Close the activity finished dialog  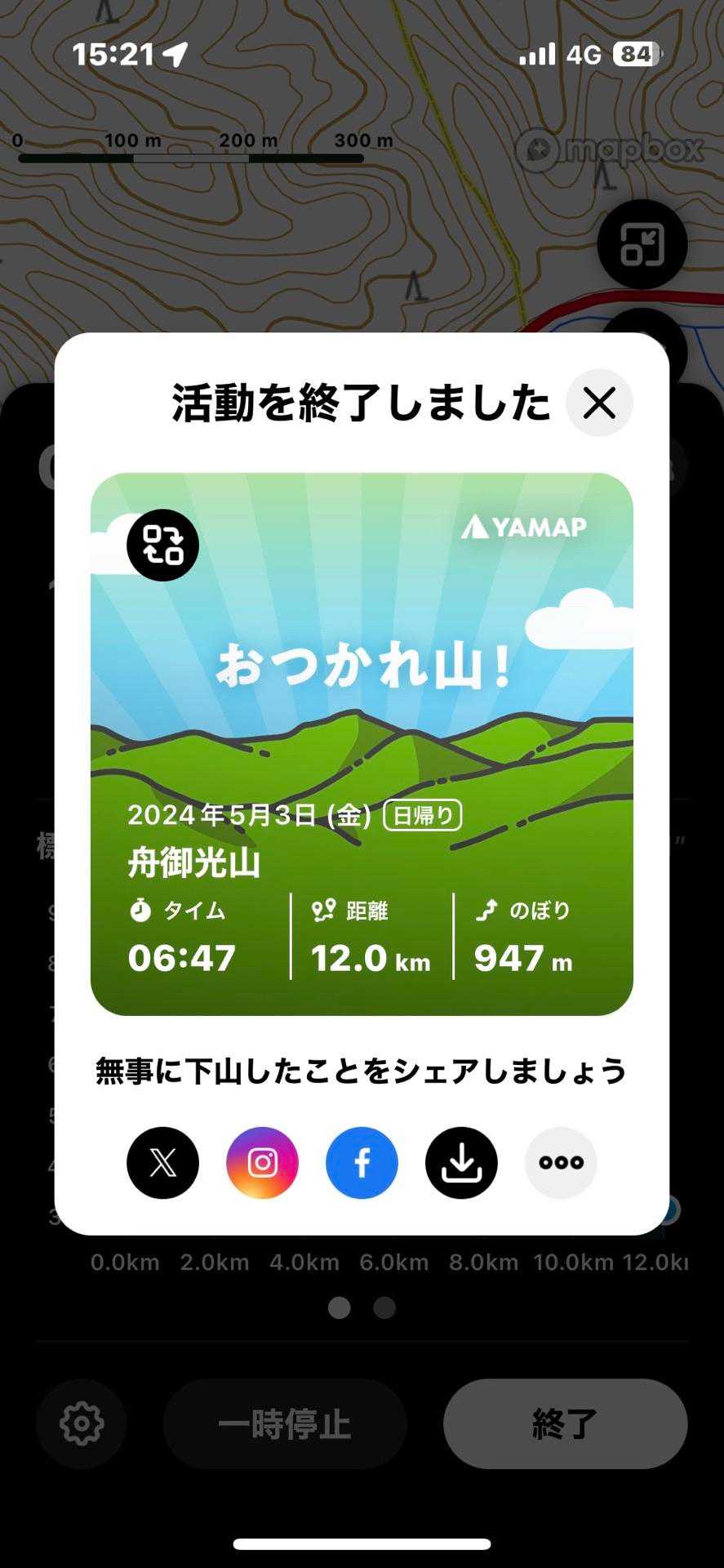(599, 403)
